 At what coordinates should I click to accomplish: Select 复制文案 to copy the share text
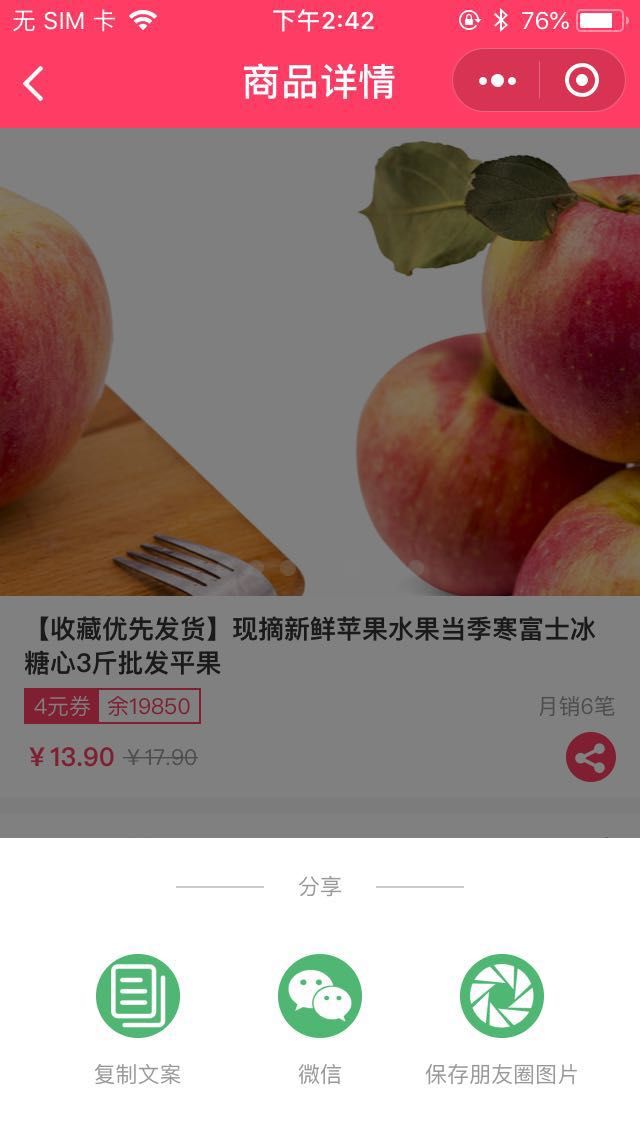pos(138,996)
